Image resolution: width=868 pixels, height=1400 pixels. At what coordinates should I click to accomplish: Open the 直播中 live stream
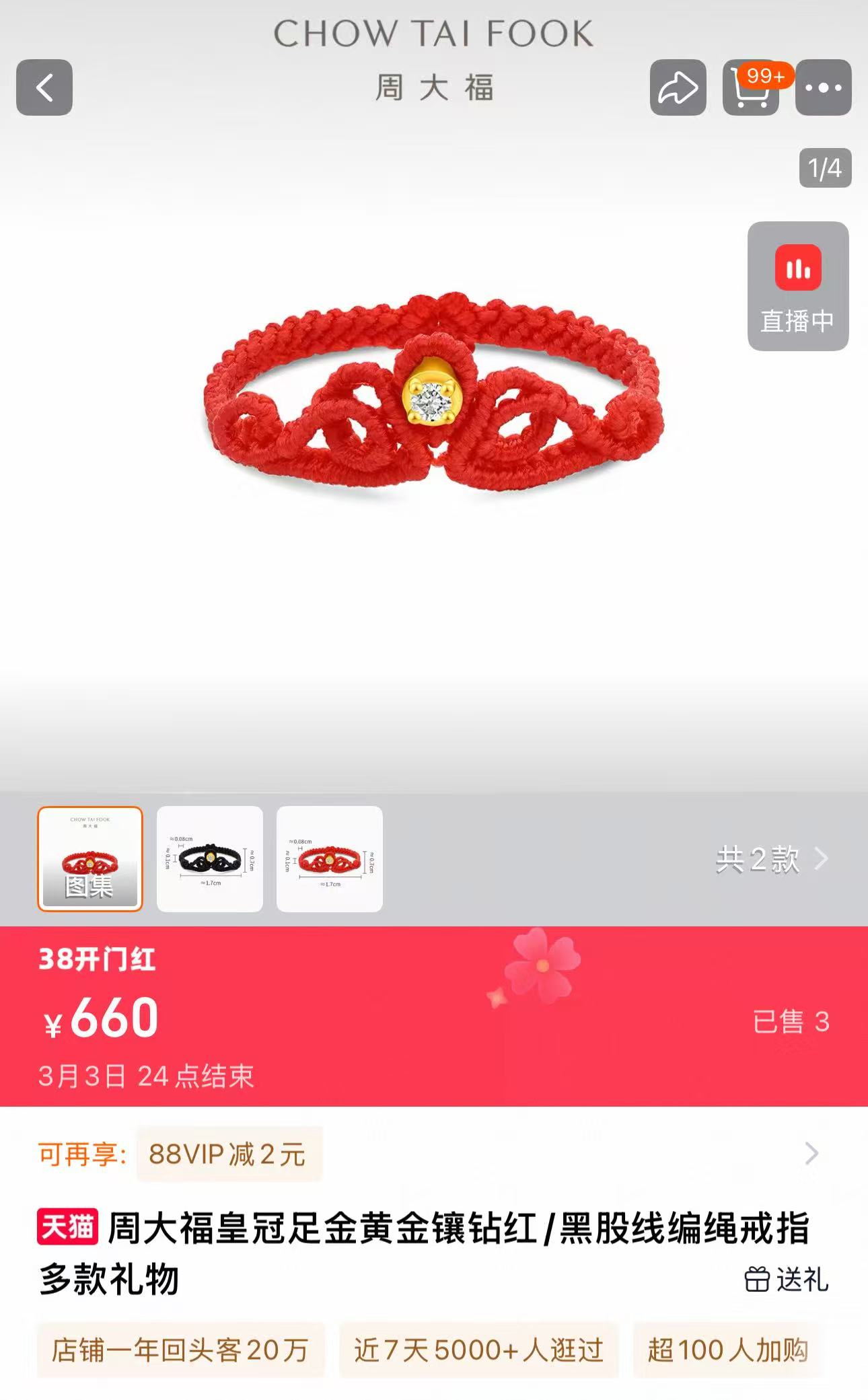(x=797, y=286)
